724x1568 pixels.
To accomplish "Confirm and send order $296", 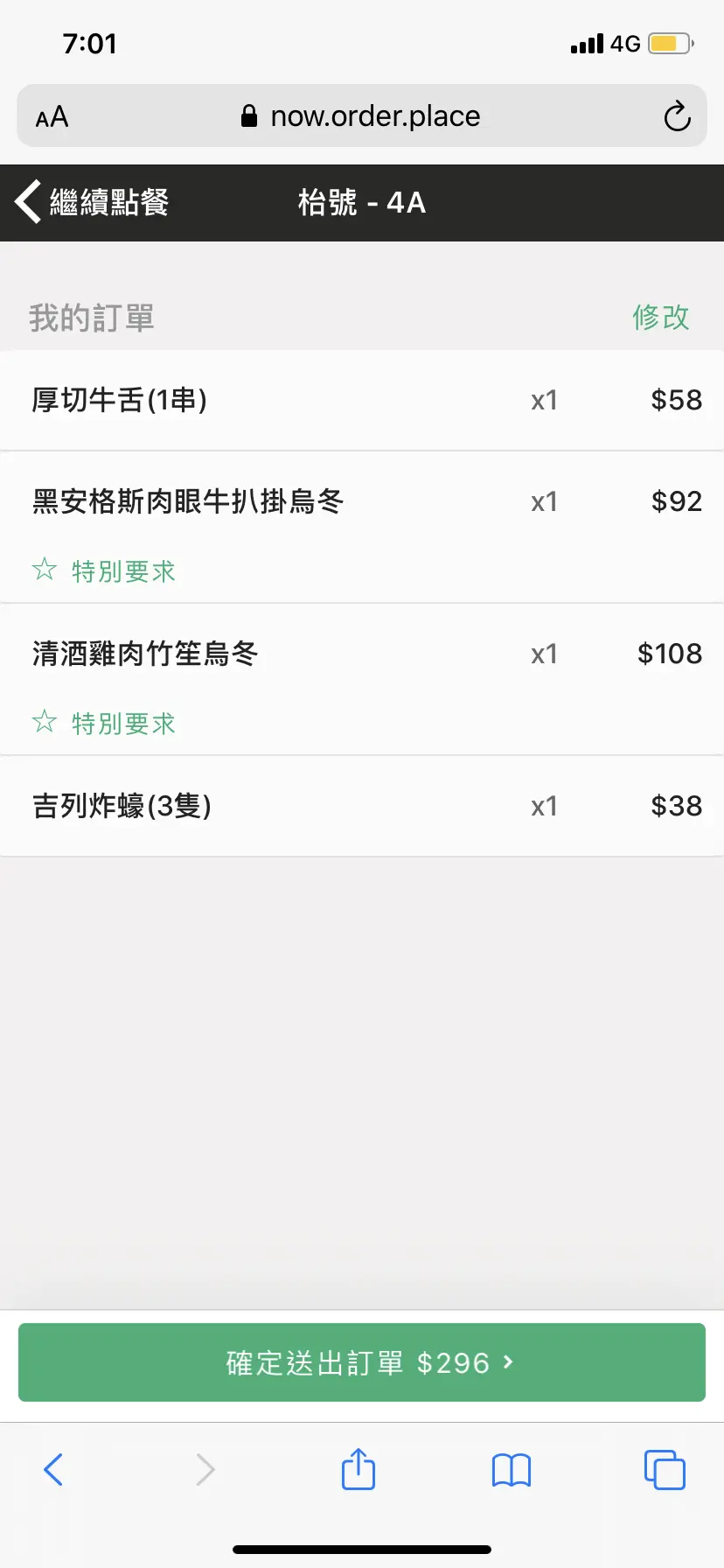I will coord(362,1362).
